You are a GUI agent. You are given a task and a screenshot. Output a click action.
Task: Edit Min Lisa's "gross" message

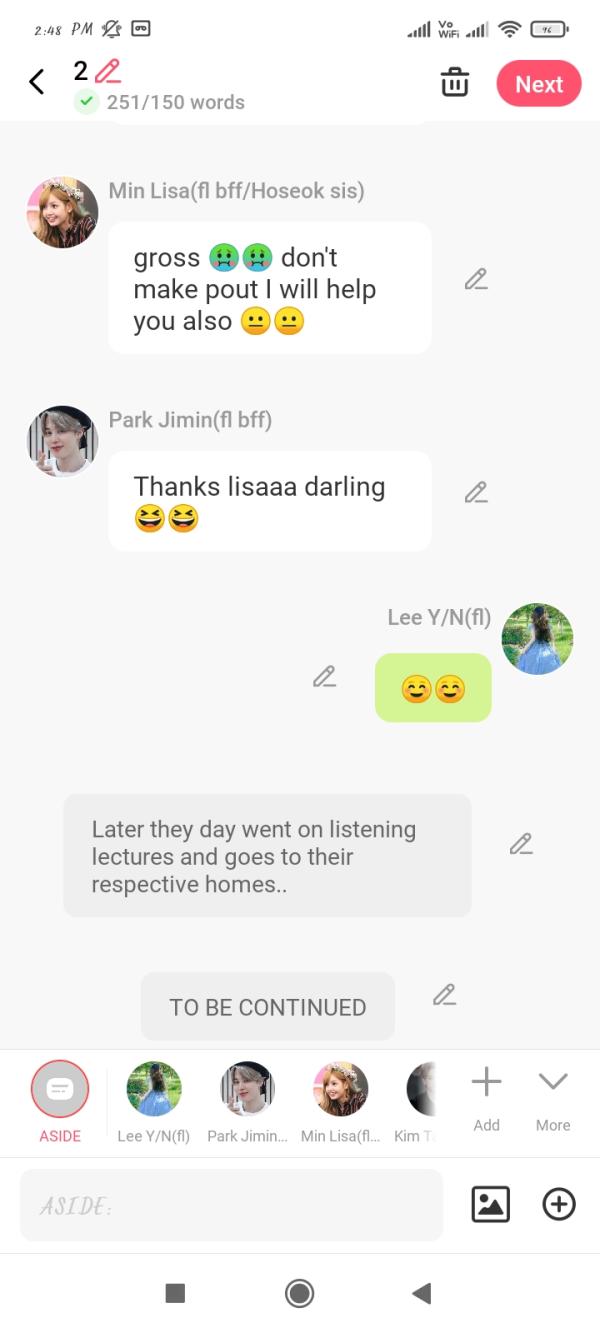point(476,280)
